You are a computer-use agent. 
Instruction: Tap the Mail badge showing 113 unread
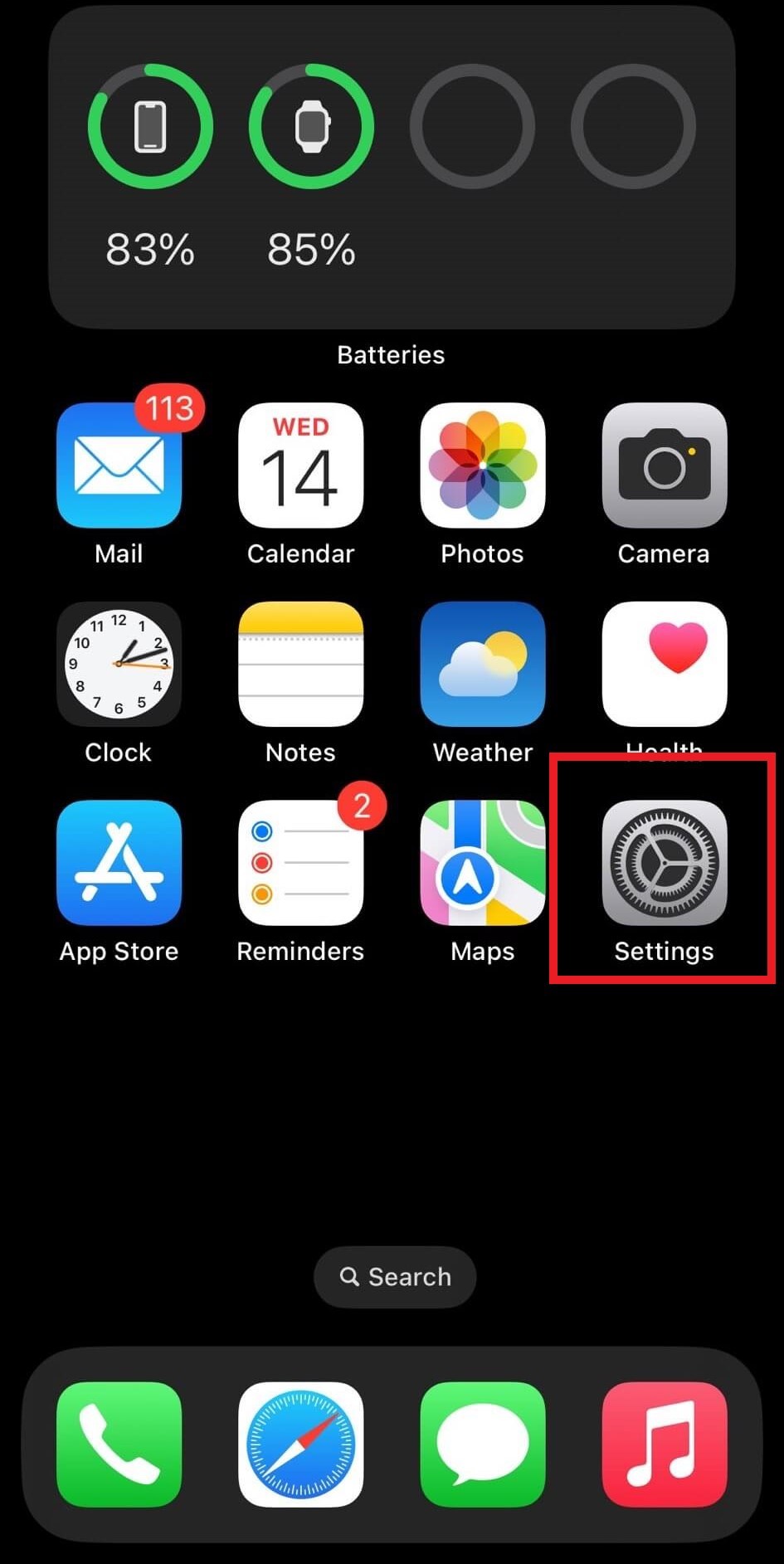pyautogui.click(x=169, y=408)
